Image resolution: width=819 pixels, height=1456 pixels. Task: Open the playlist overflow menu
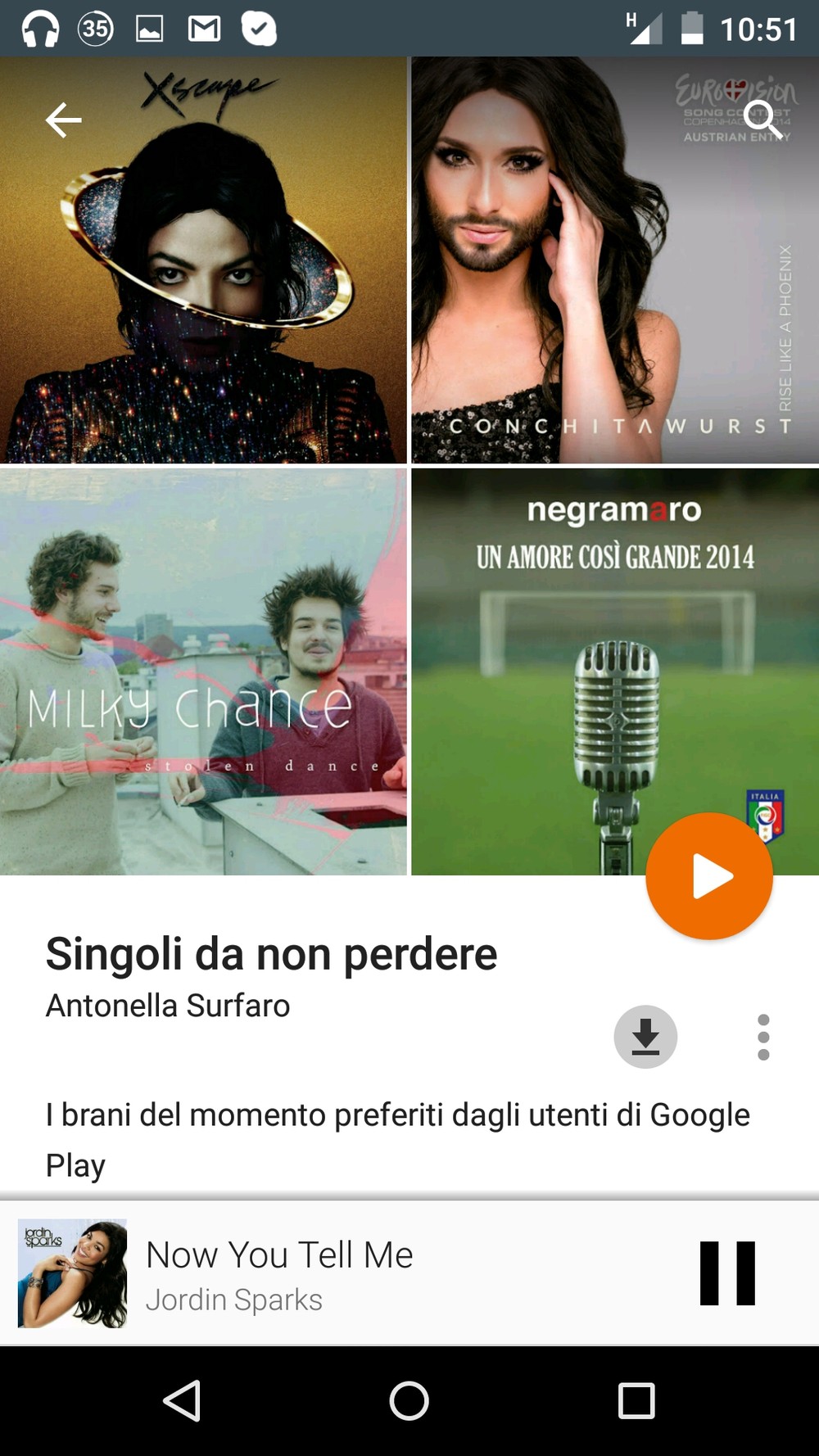coord(763,1038)
